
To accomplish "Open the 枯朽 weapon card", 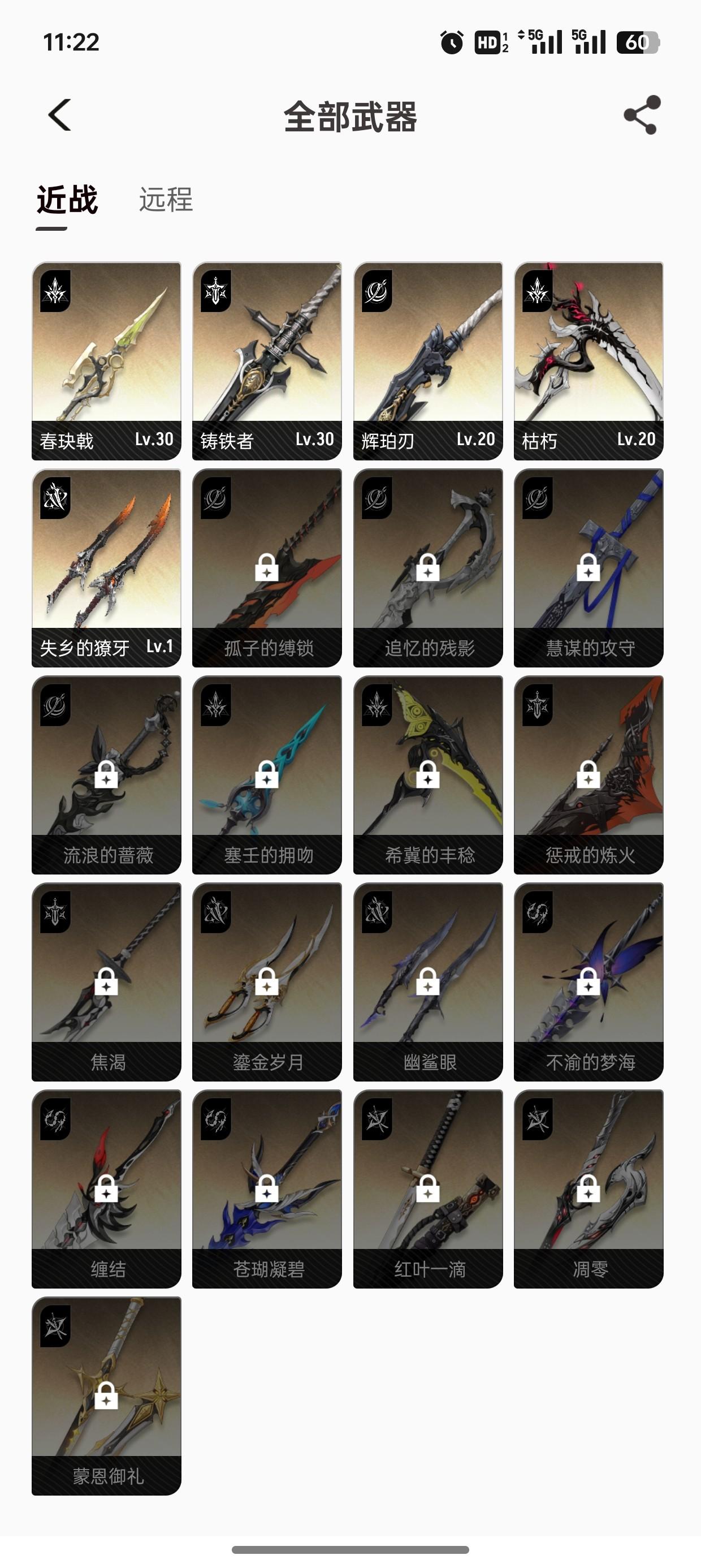I will coord(589,360).
